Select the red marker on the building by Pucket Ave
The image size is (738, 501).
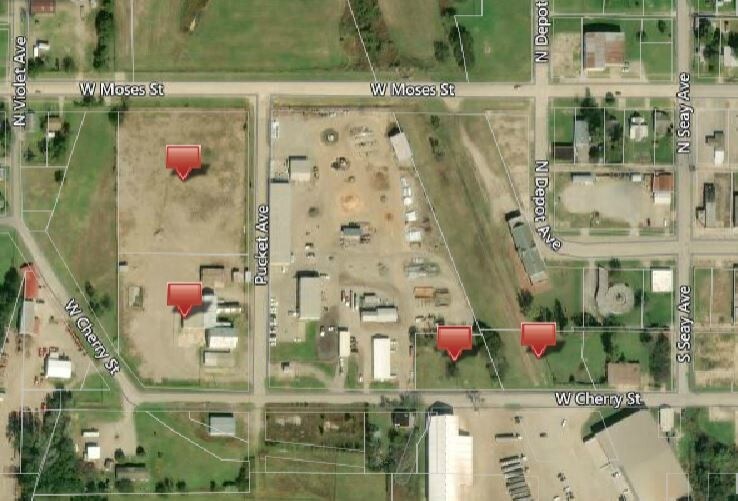(x=184, y=298)
